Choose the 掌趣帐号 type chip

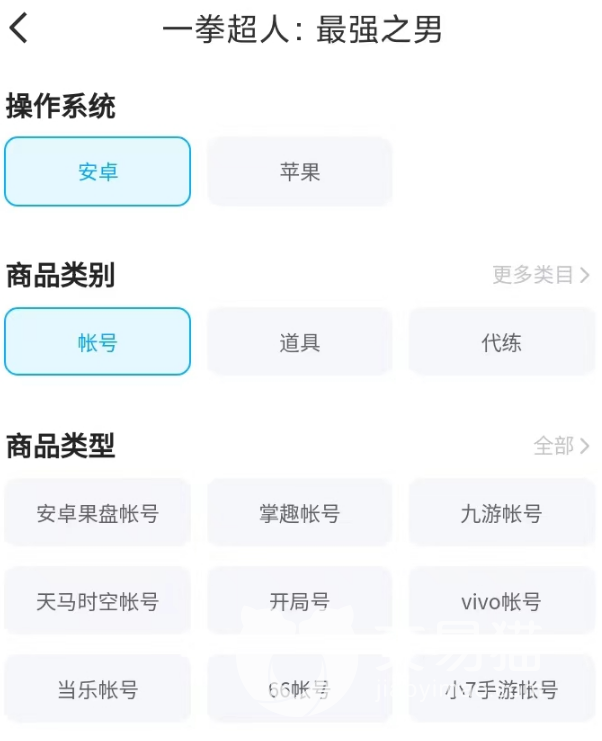(299, 514)
